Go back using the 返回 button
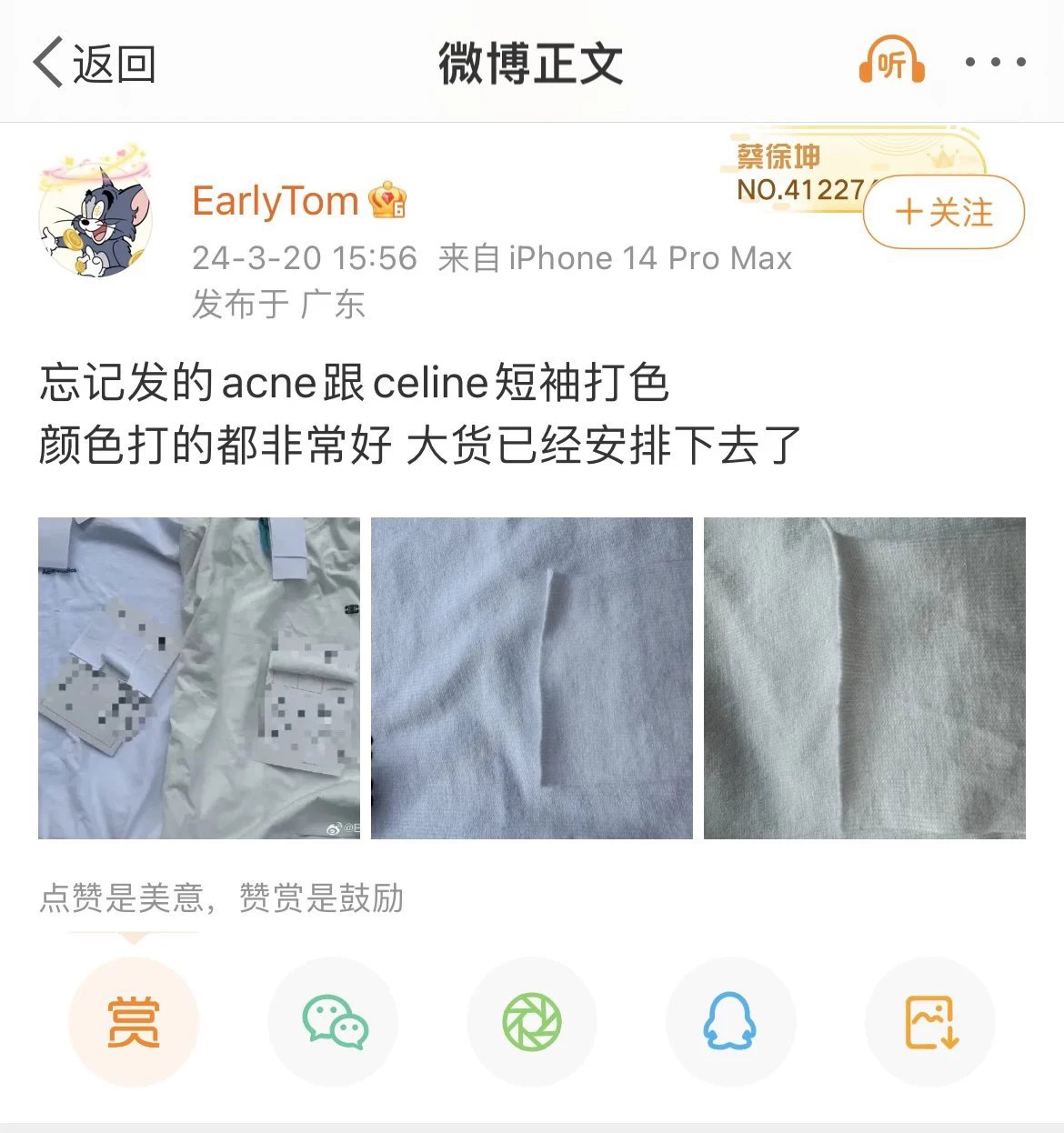The image size is (1064, 1133). [95, 64]
